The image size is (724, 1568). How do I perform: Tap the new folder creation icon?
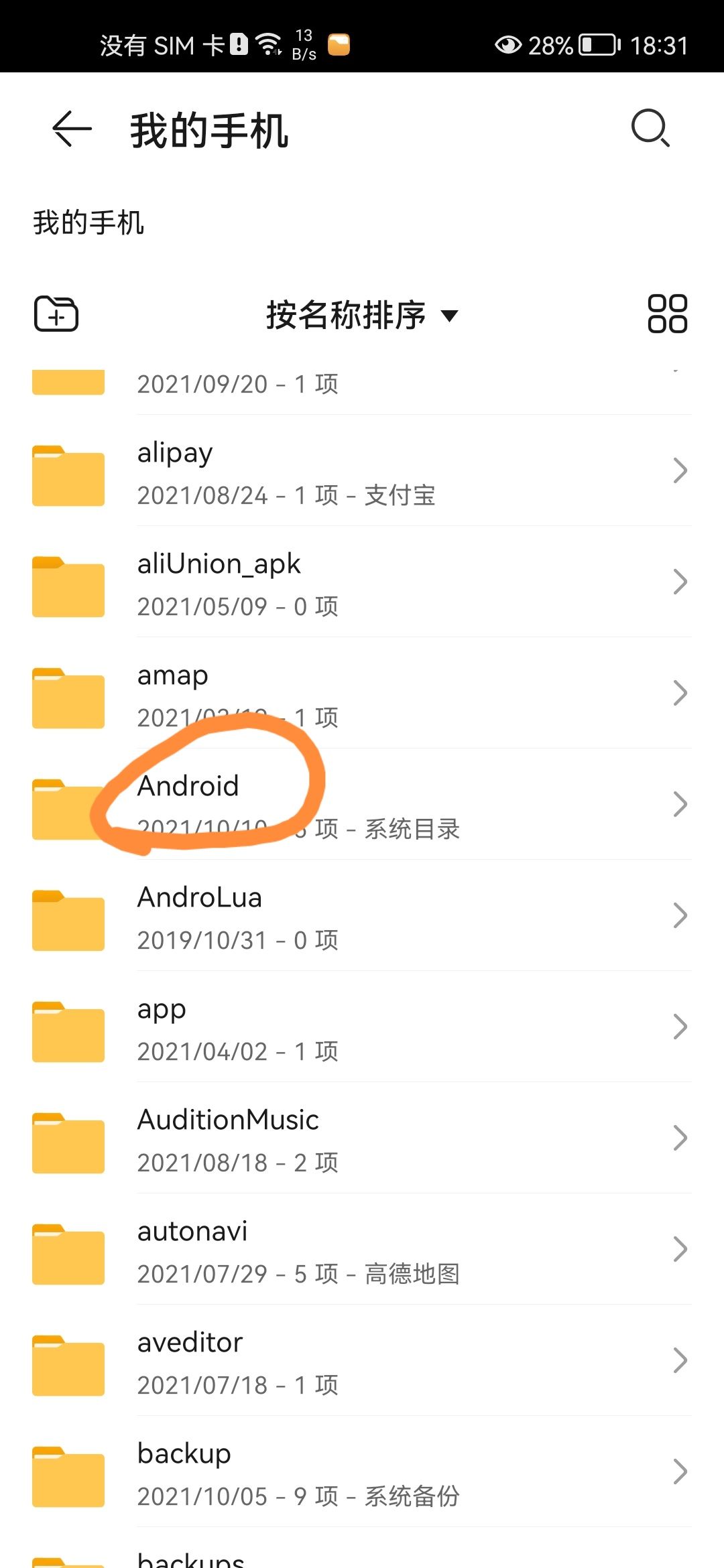click(x=56, y=314)
